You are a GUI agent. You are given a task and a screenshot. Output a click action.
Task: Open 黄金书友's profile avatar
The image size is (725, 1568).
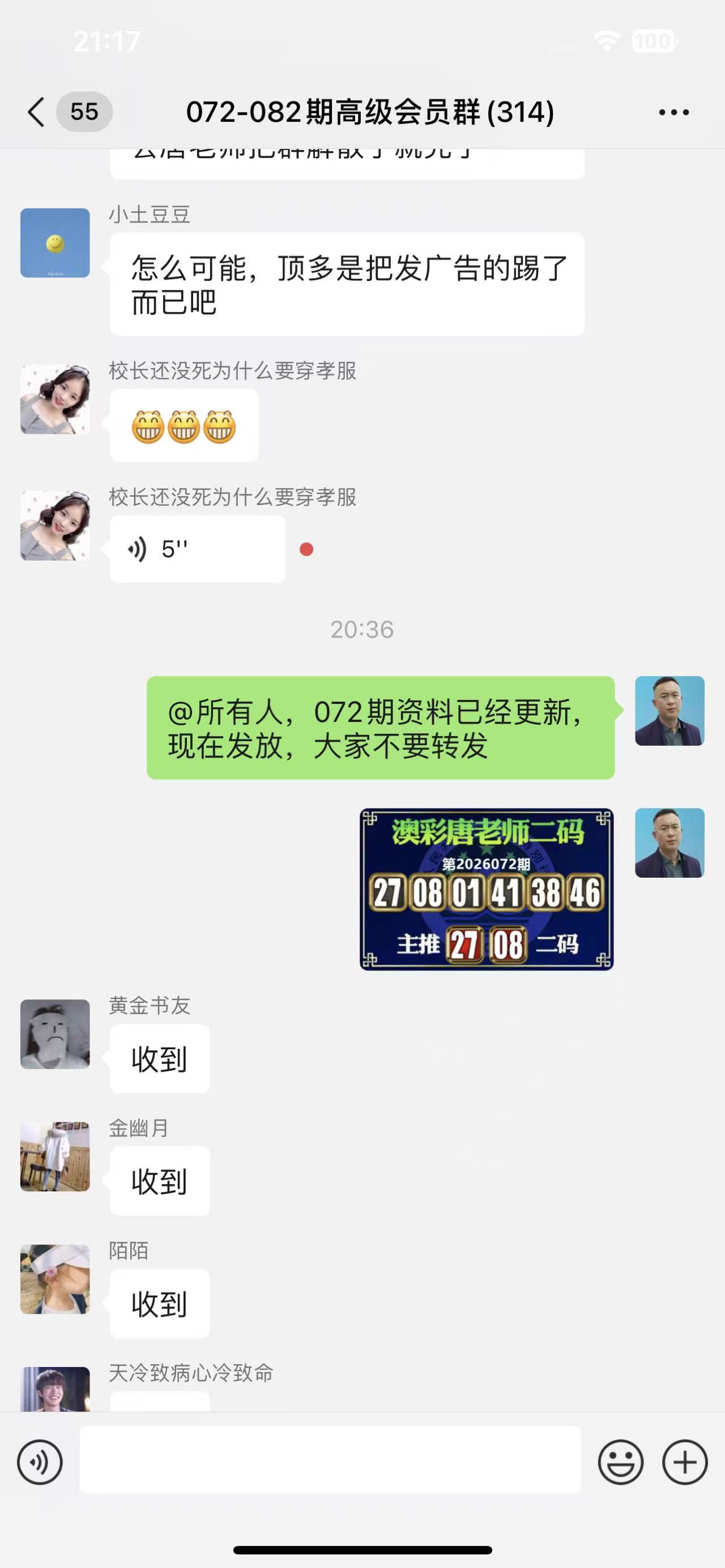[55, 1034]
